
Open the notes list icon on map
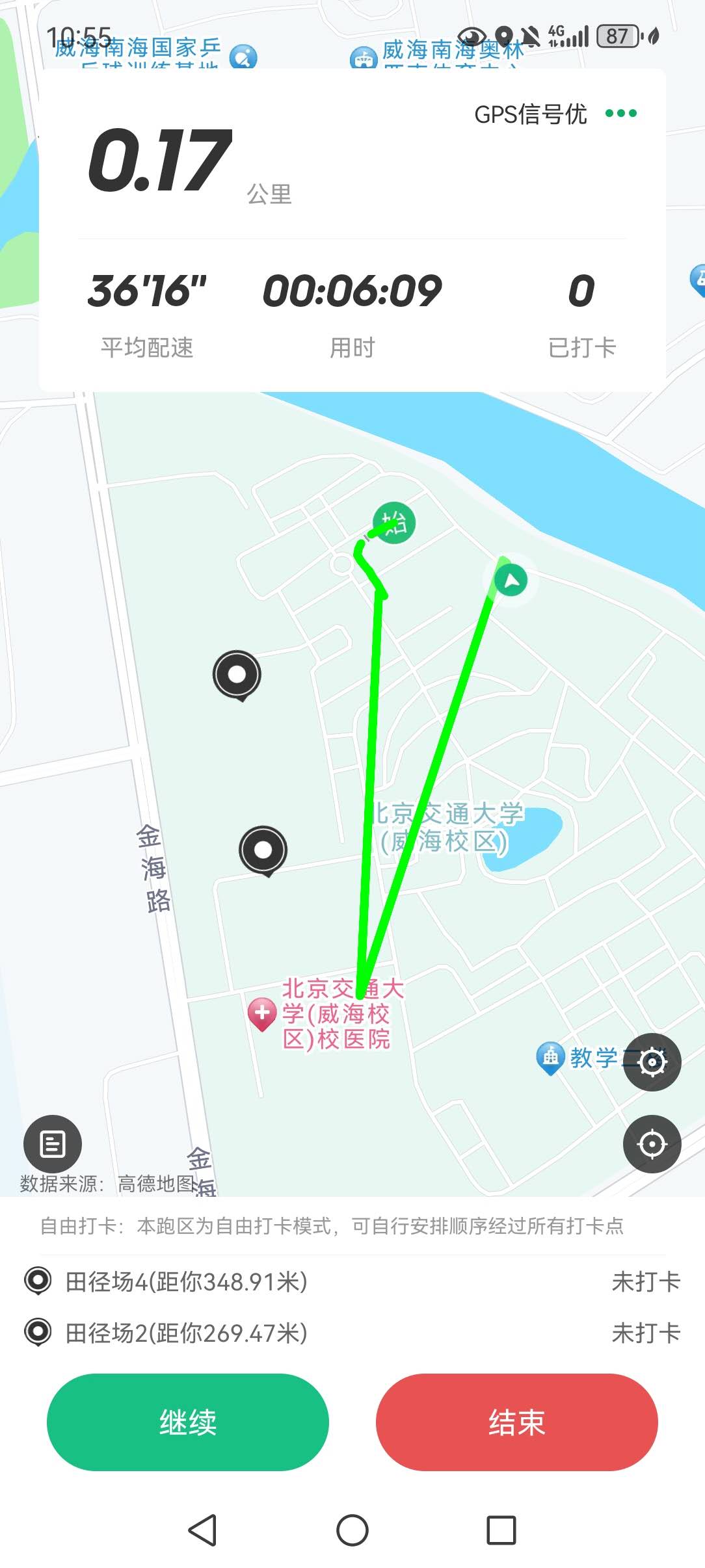pyautogui.click(x=53, y=1144)
